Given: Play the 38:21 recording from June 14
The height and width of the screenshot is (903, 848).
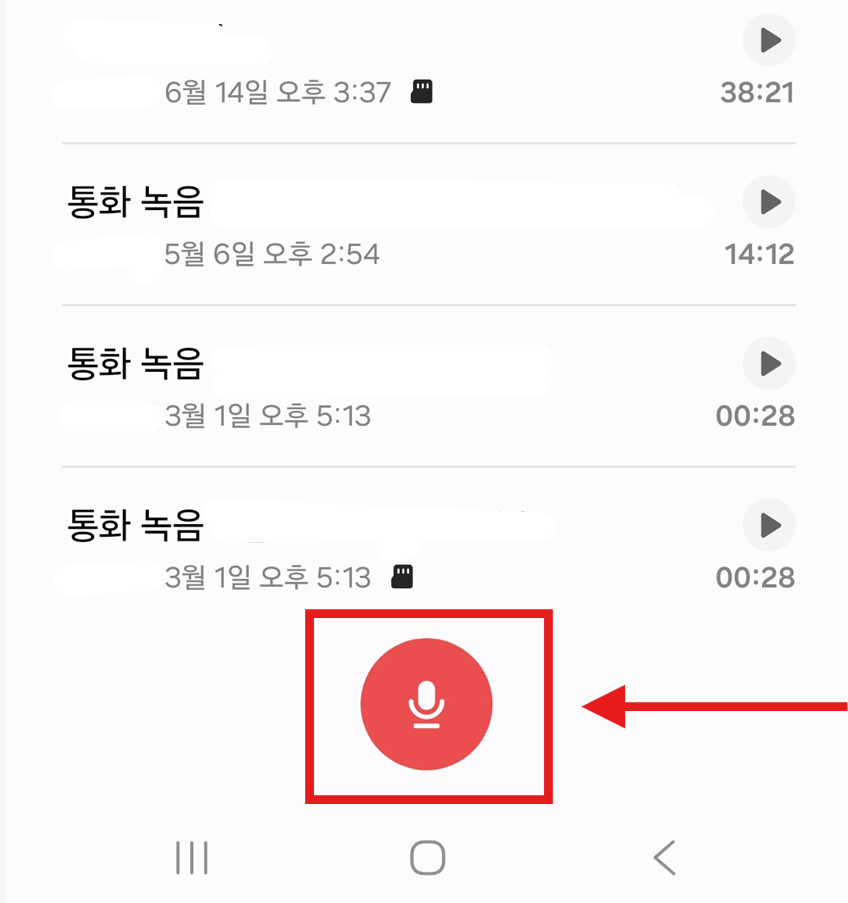Looking at the screenshot, I should coord(768,40).
